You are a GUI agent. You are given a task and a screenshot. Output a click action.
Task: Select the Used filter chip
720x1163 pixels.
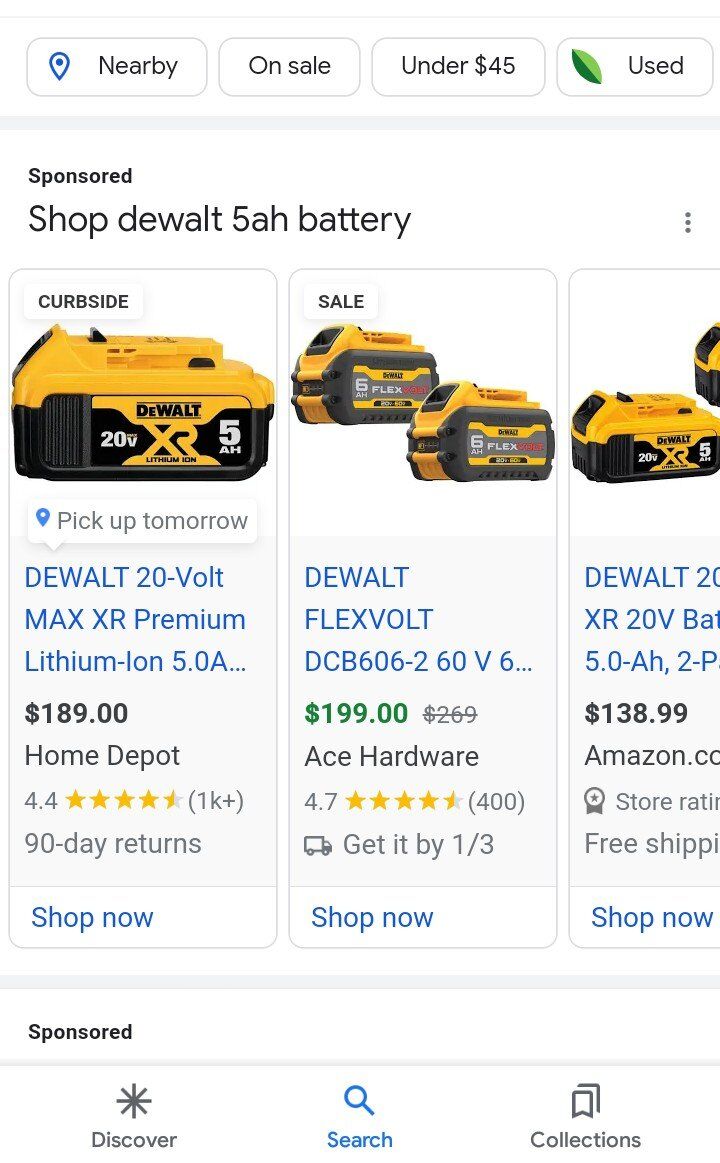coord(636,67)
